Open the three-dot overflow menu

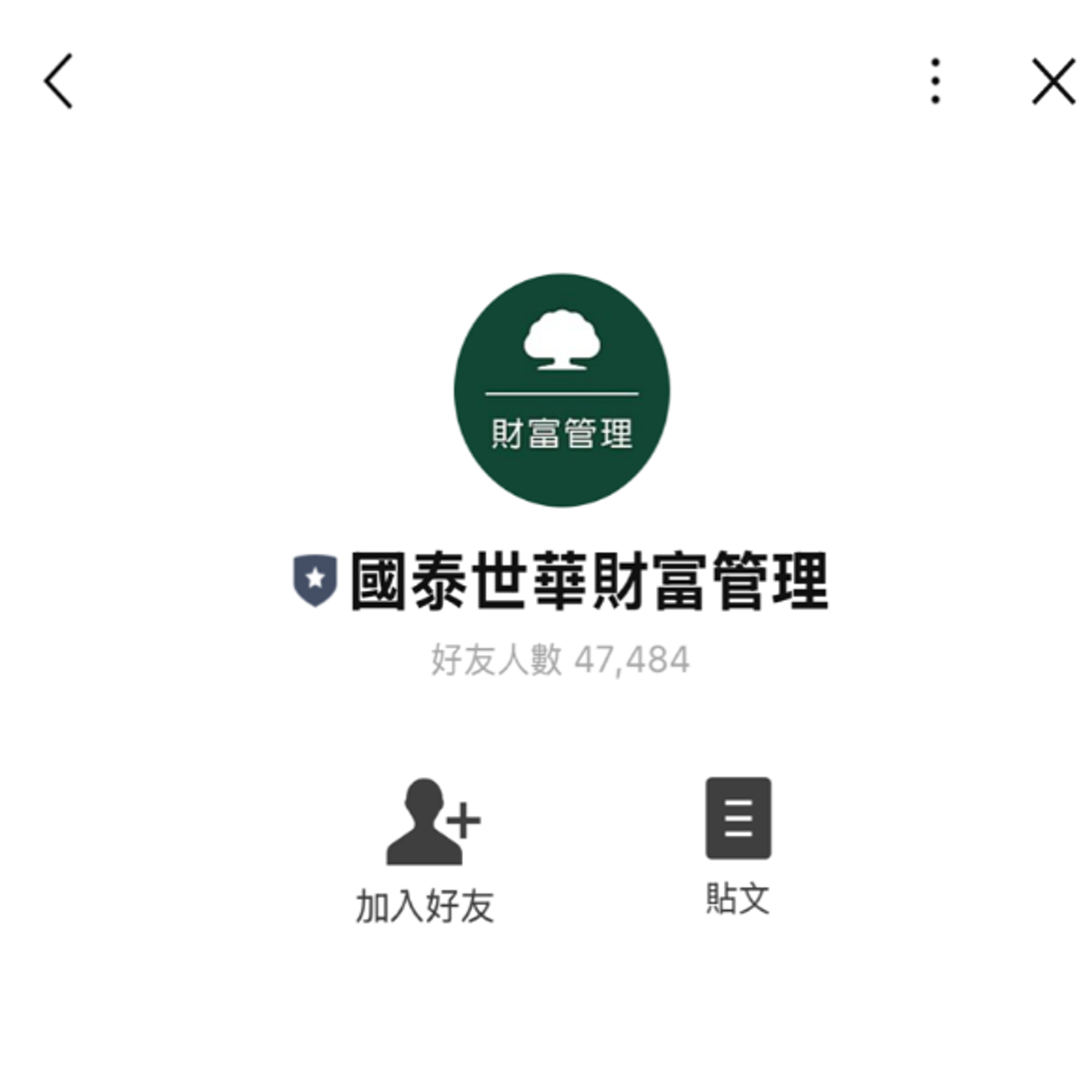click(935, 82)
